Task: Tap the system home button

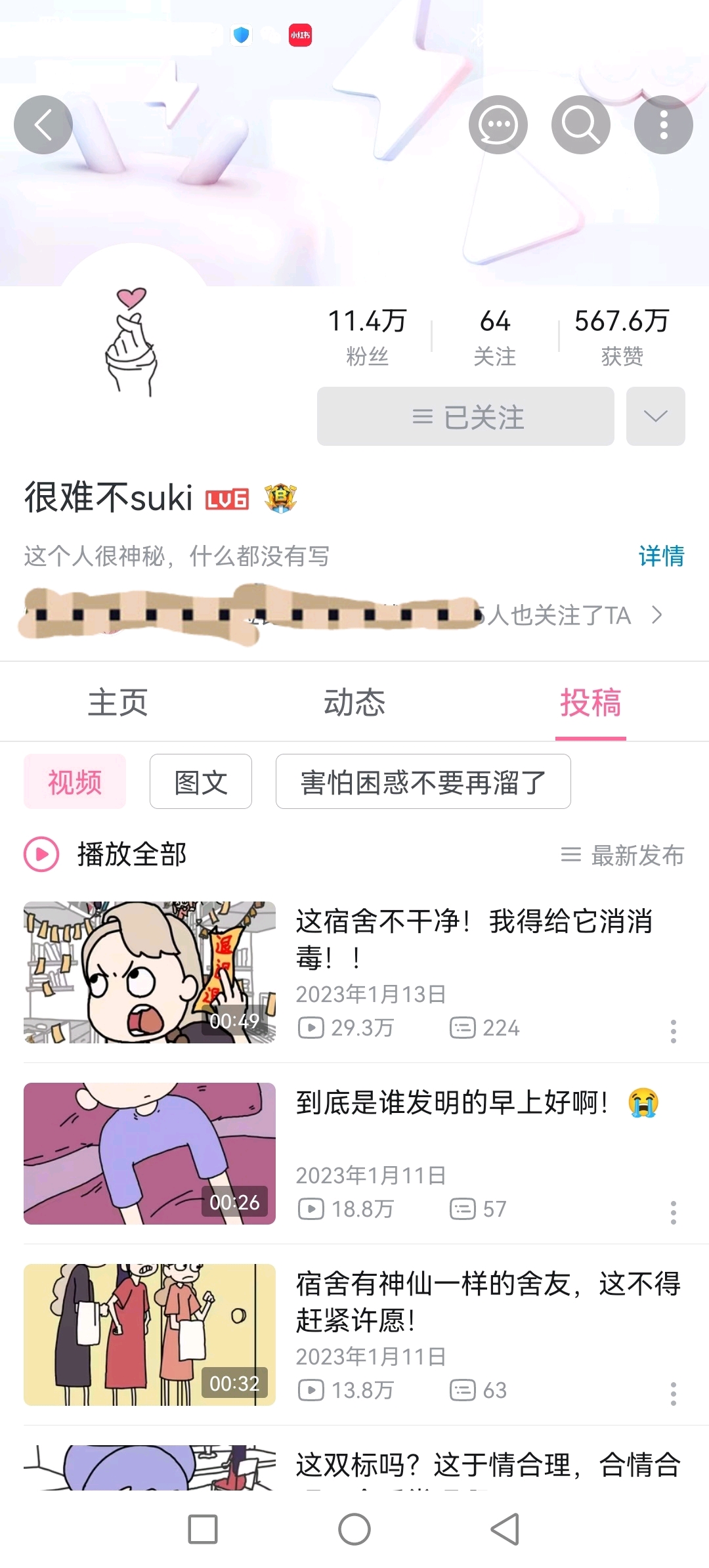Action: pos(354,1530)
